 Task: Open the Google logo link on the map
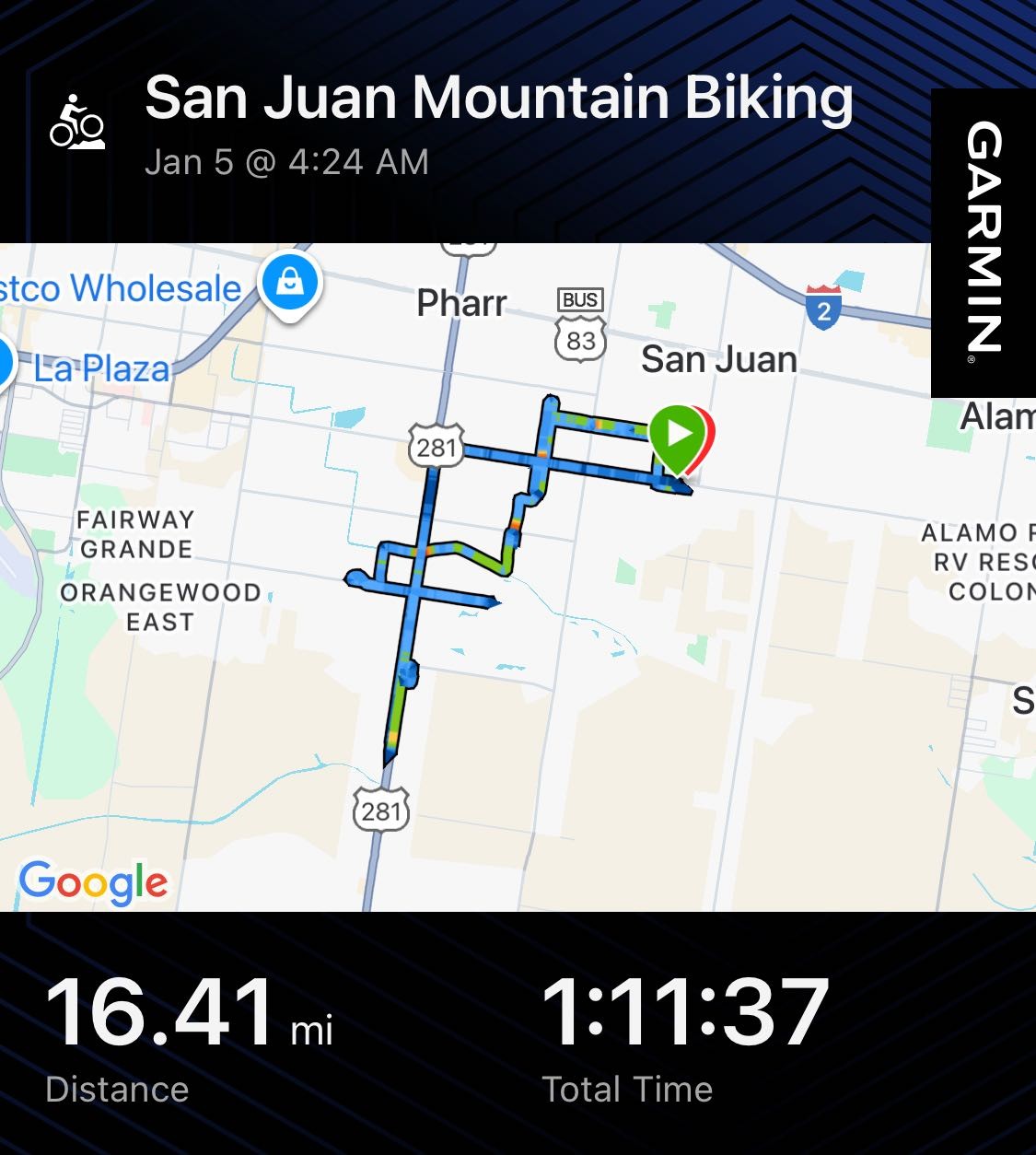(x=90, y=882)
